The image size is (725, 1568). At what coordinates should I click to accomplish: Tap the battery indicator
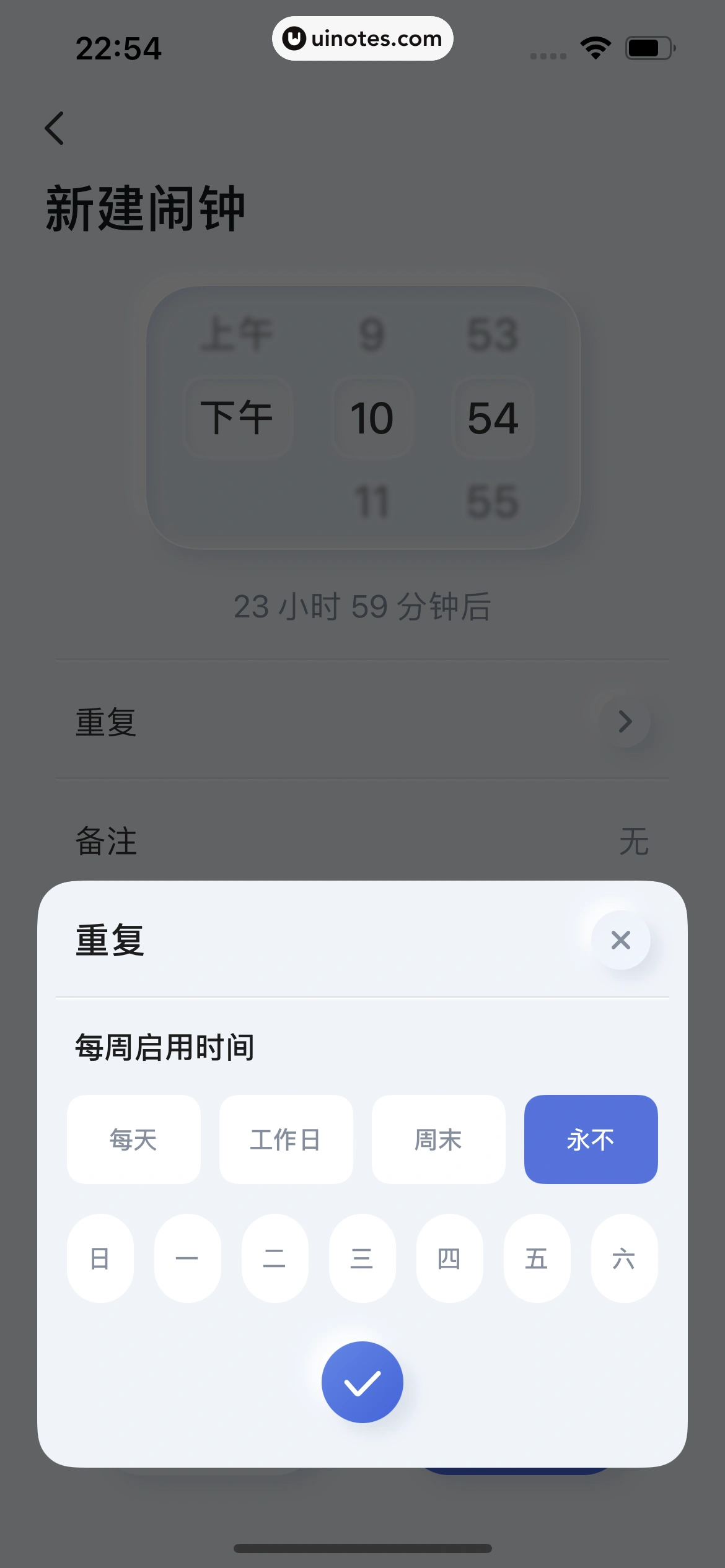point(647,48)
